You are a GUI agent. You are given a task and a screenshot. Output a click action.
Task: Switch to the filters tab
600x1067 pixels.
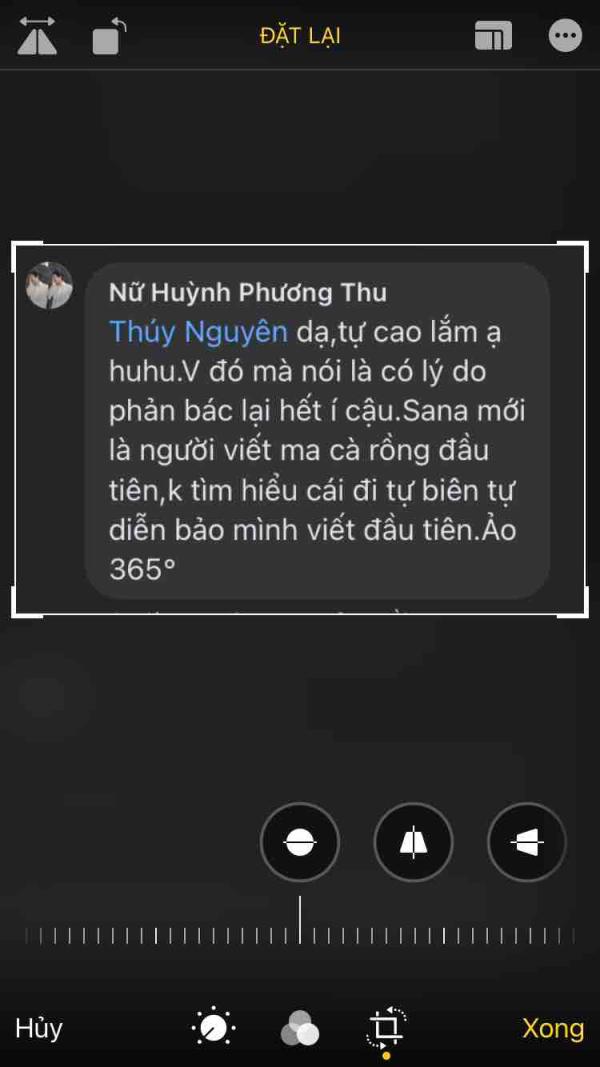click(300, 1028)
